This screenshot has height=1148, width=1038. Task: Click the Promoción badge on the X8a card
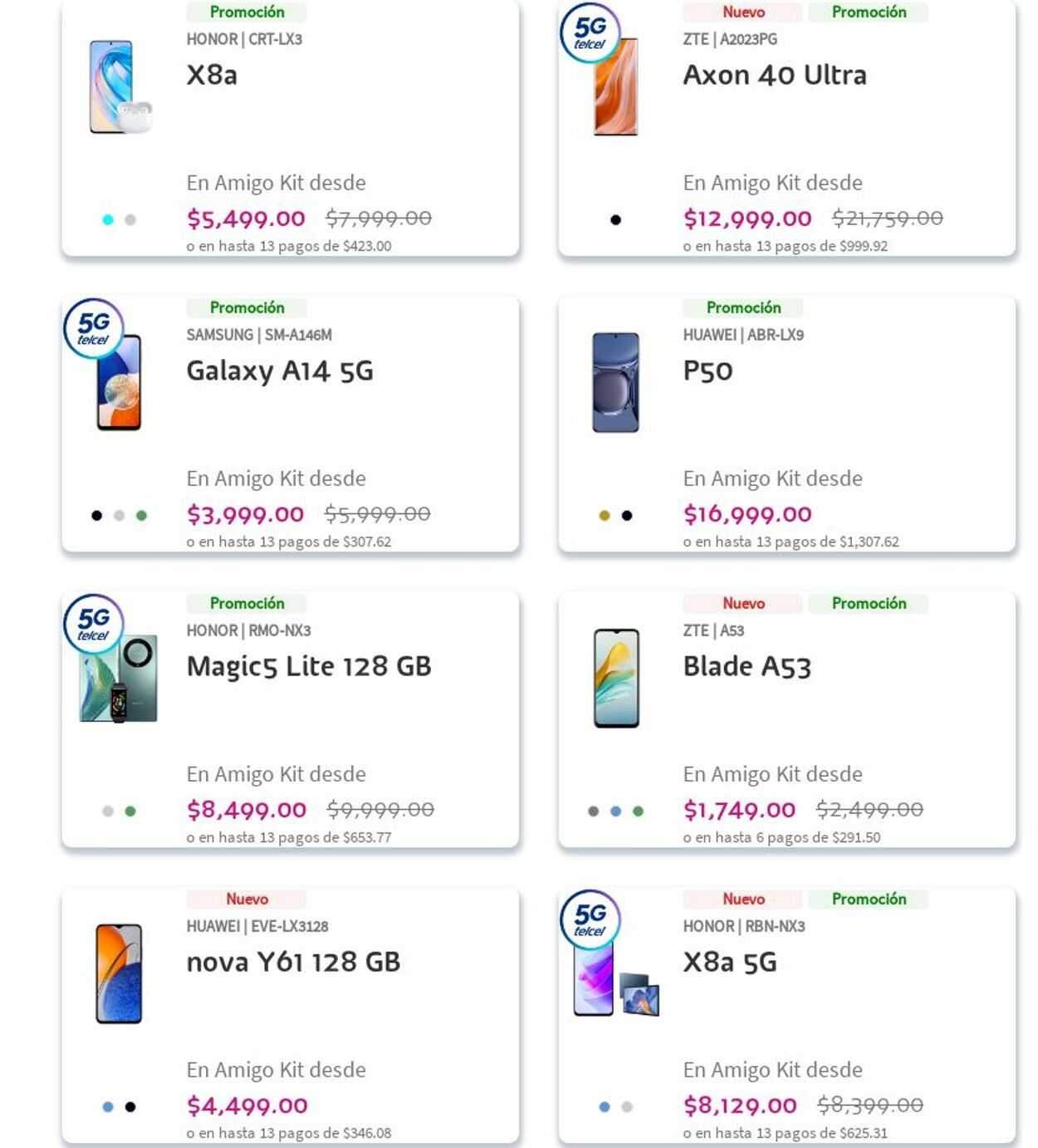pos(246,12)
